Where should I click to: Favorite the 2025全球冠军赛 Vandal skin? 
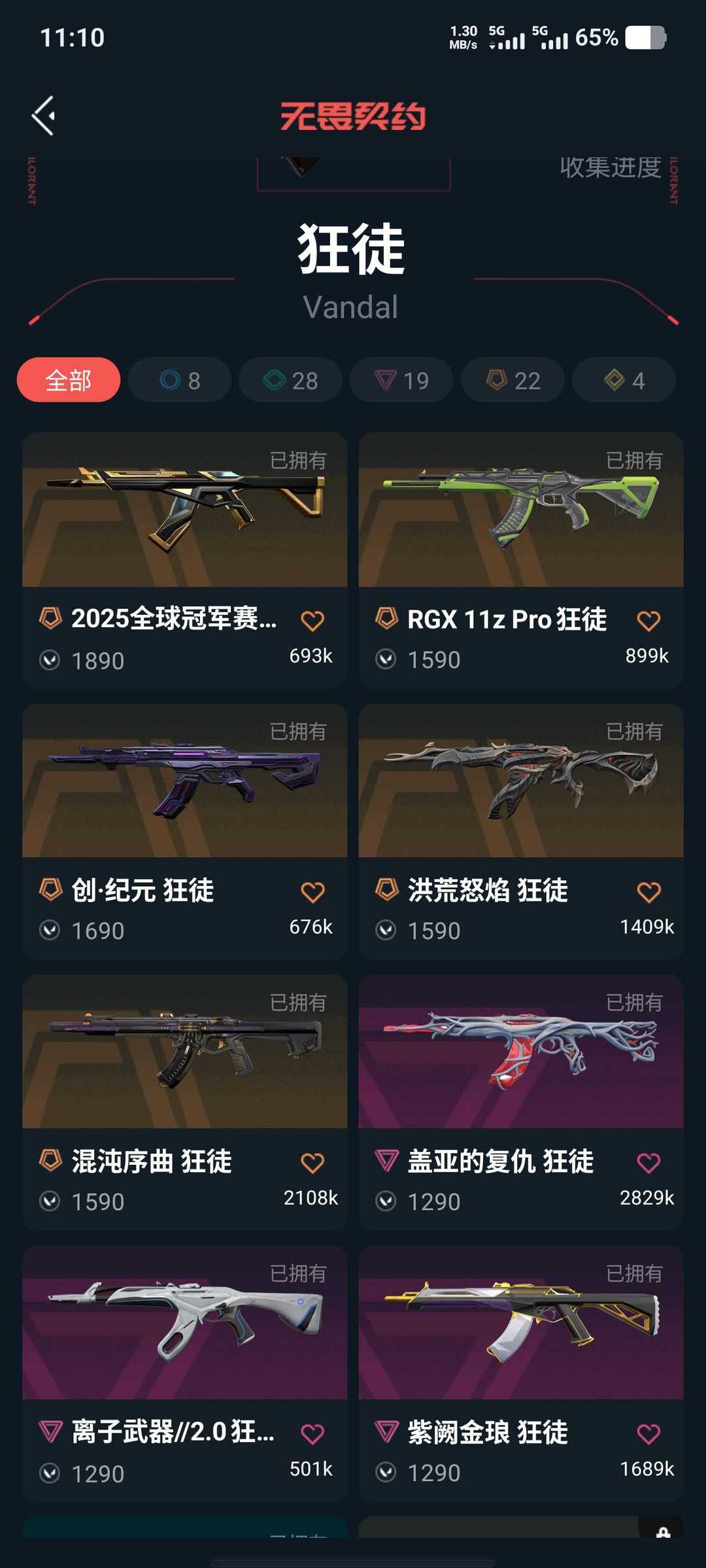[x=314, y=620]
